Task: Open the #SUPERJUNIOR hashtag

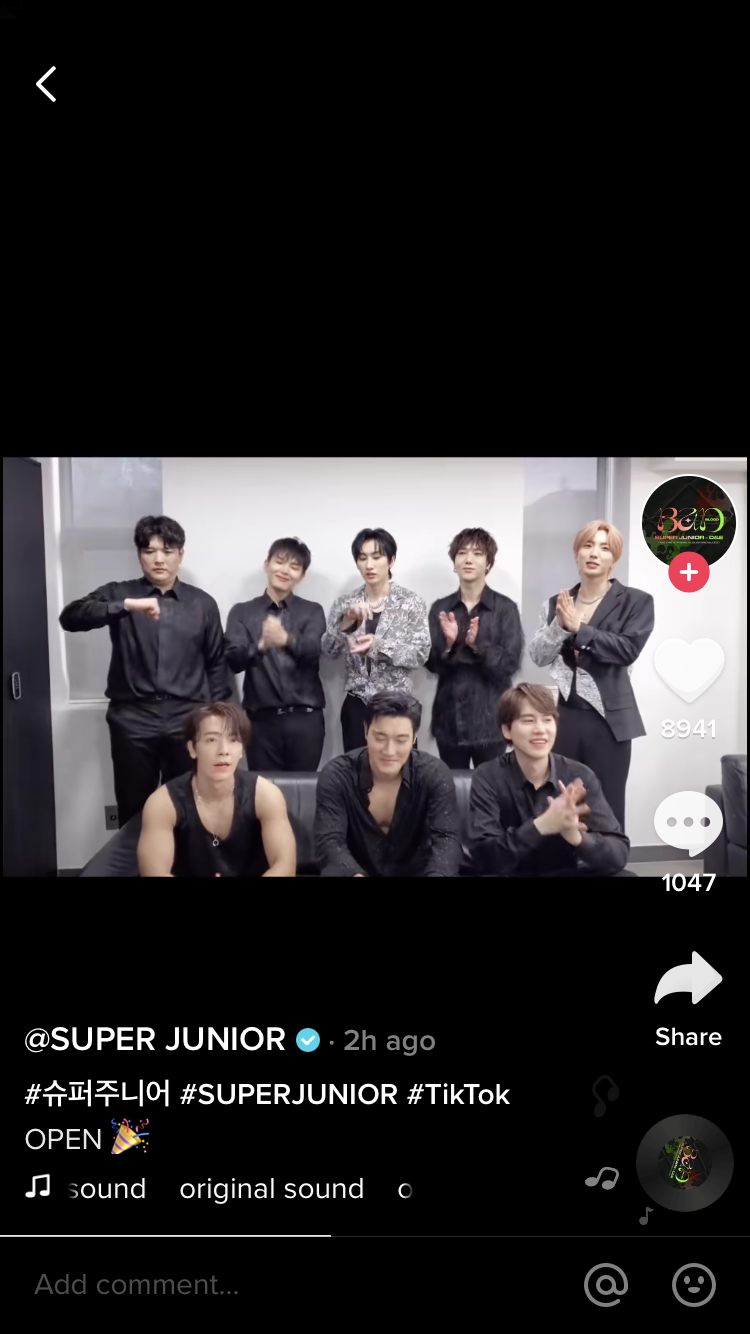Action: 289,1094
